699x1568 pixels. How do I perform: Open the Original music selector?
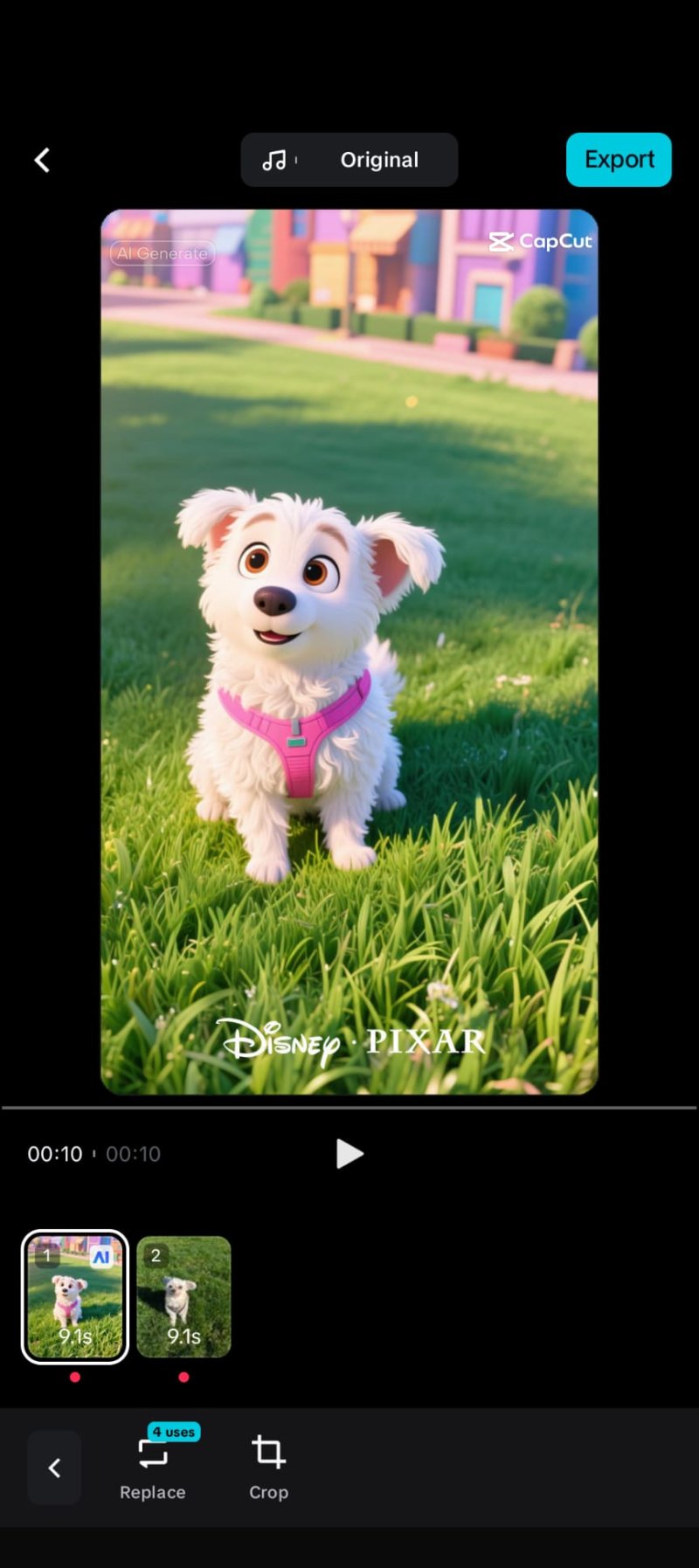point(349,160)
